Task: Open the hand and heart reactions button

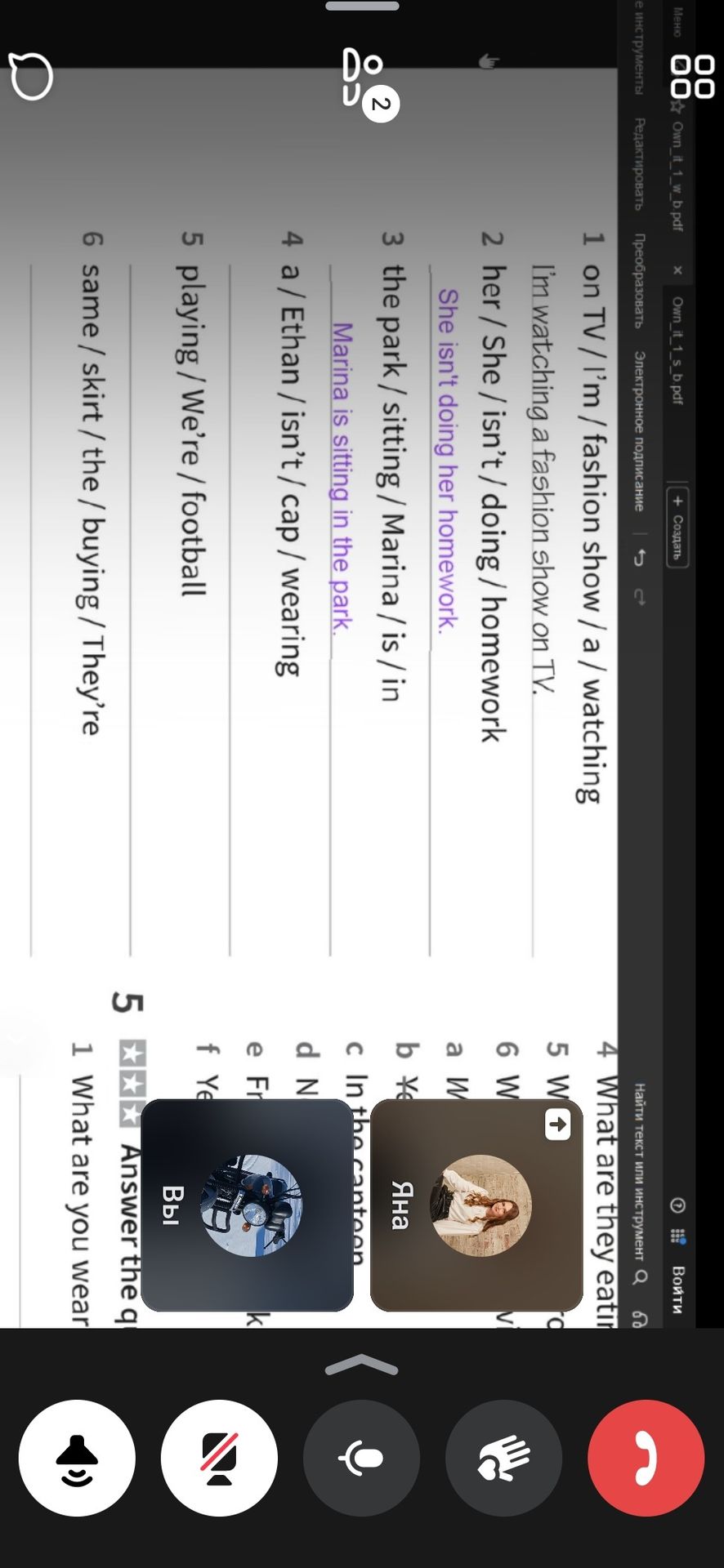Action: [503, 1458]
